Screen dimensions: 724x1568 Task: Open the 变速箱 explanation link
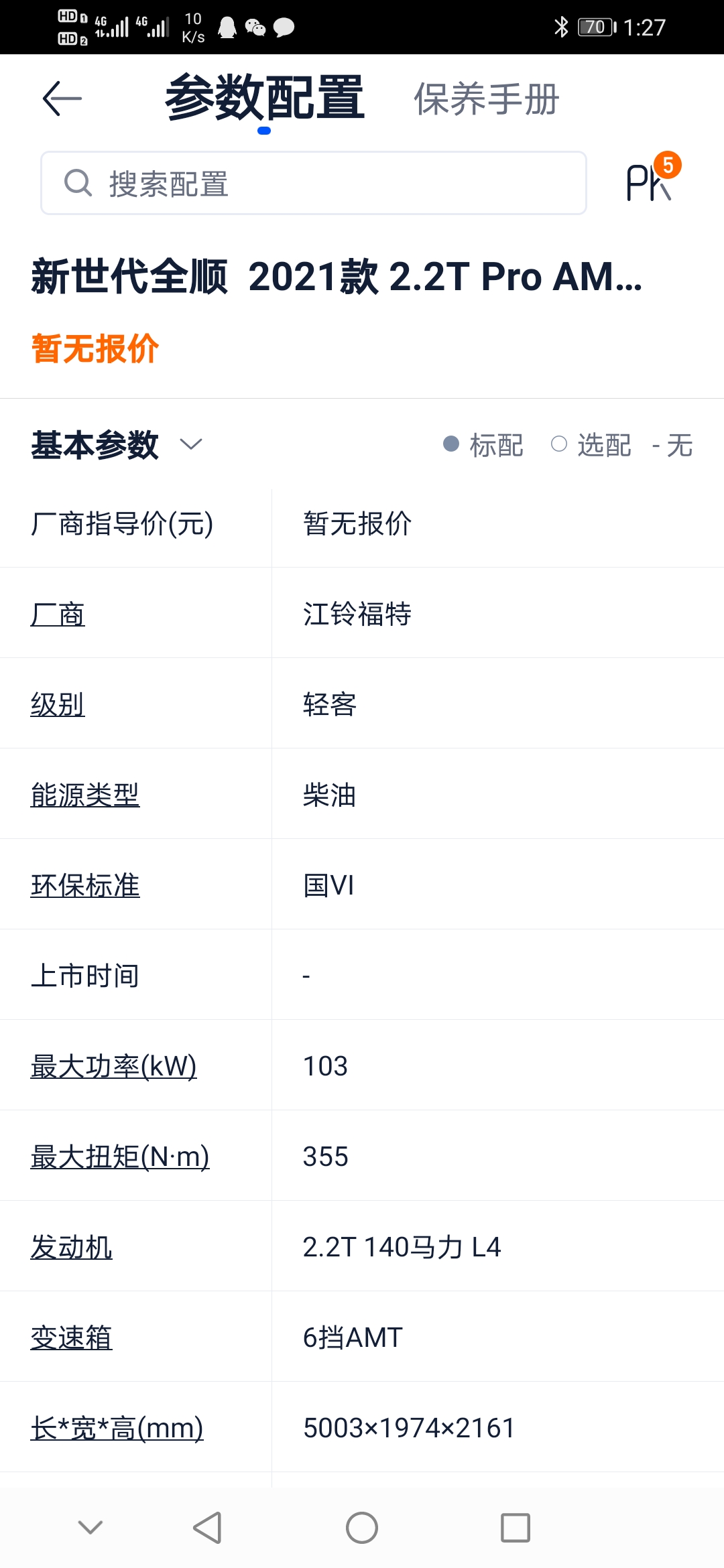coord(71,1337)
